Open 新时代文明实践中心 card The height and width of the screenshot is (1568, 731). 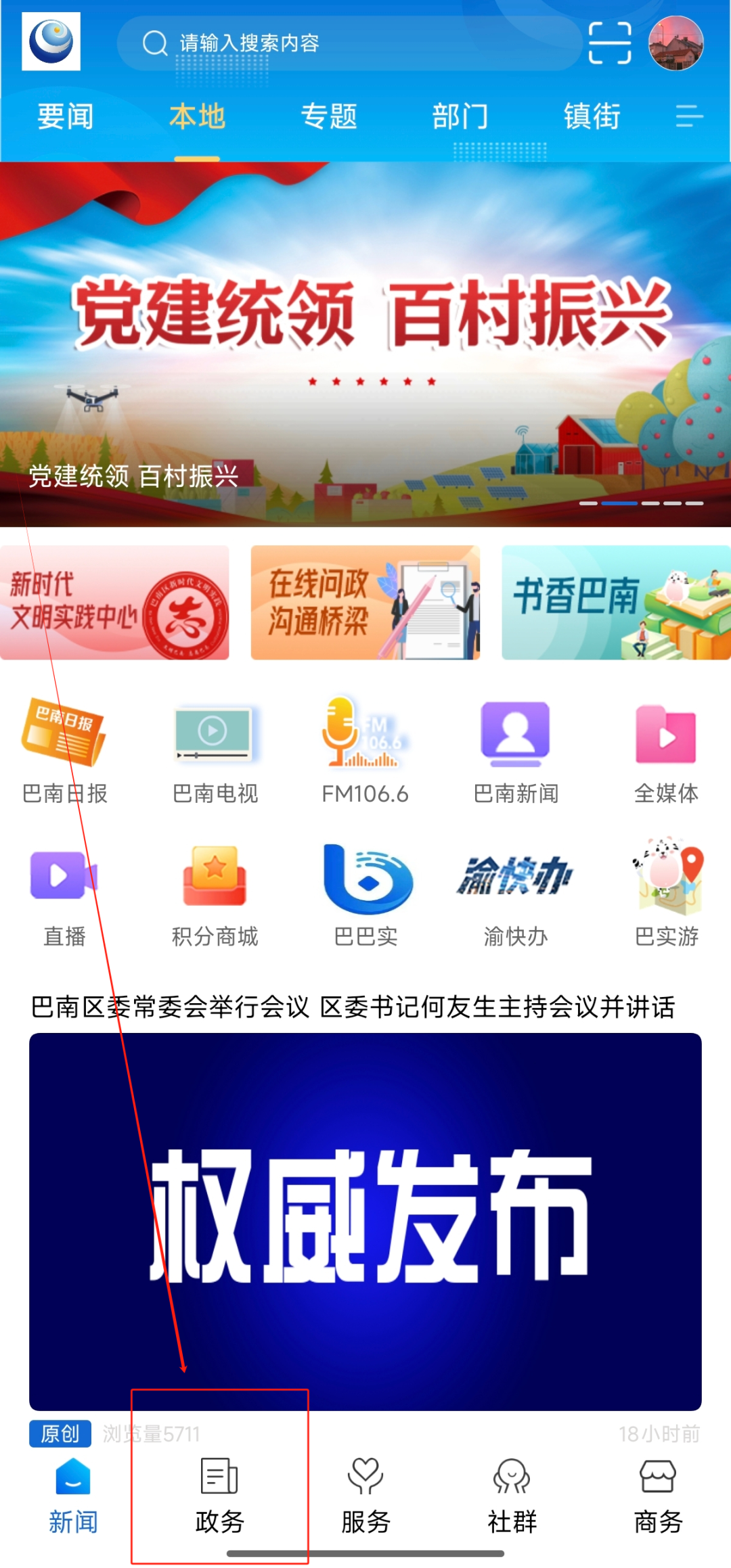coord(115,602)
